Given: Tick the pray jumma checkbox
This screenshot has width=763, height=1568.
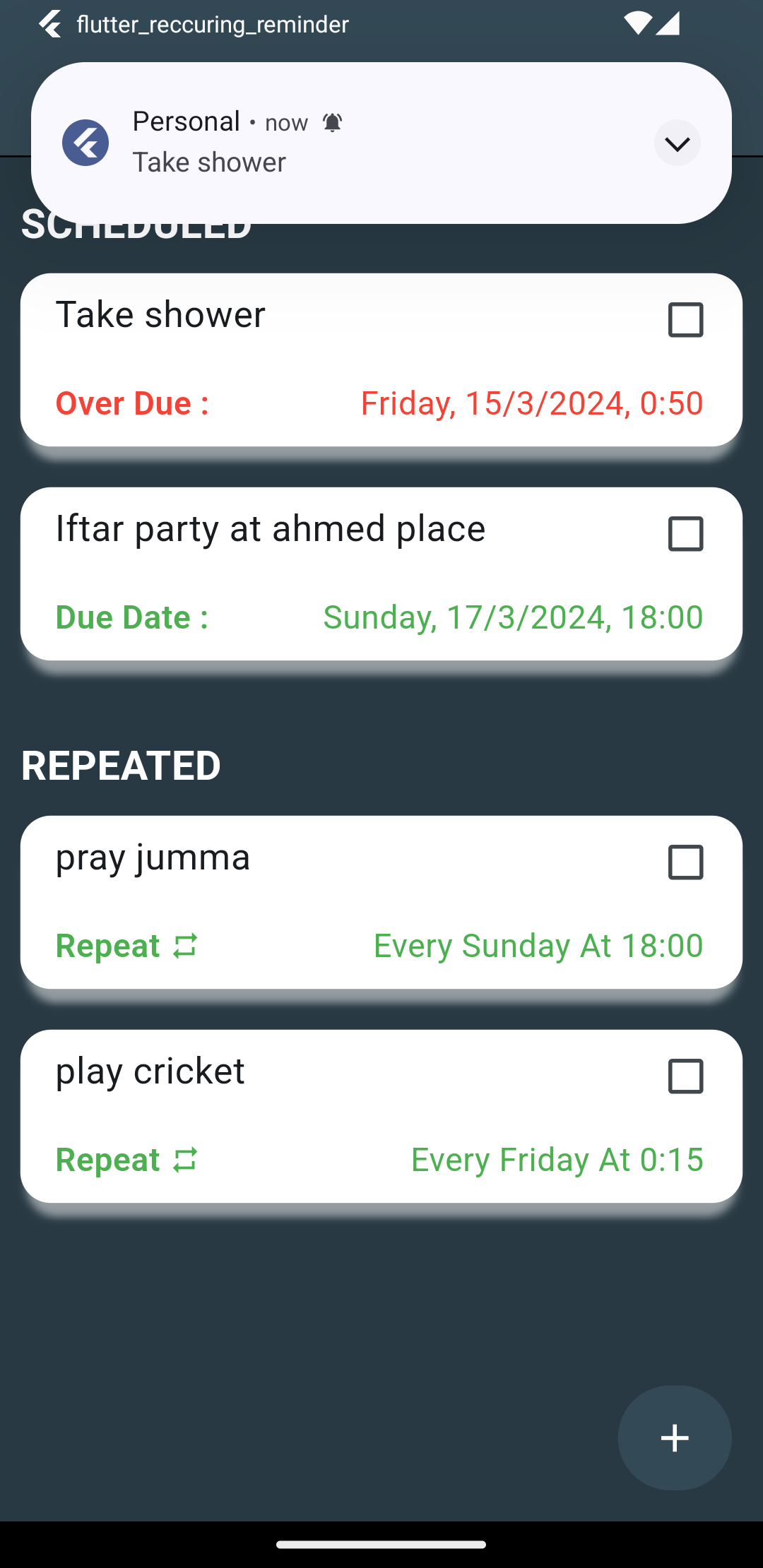Looking at the screenshot, I should [685, 862].
